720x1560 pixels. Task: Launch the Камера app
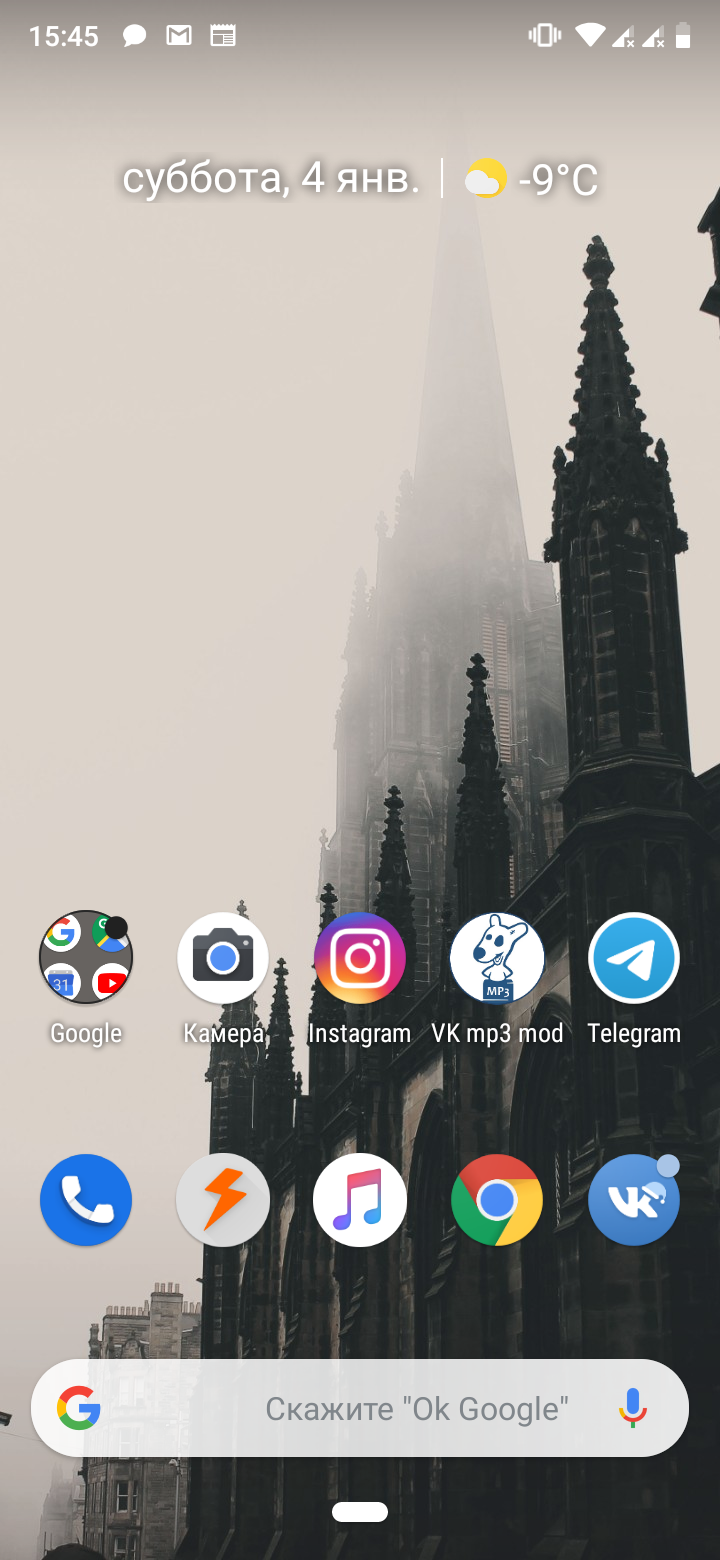(223, 958)
